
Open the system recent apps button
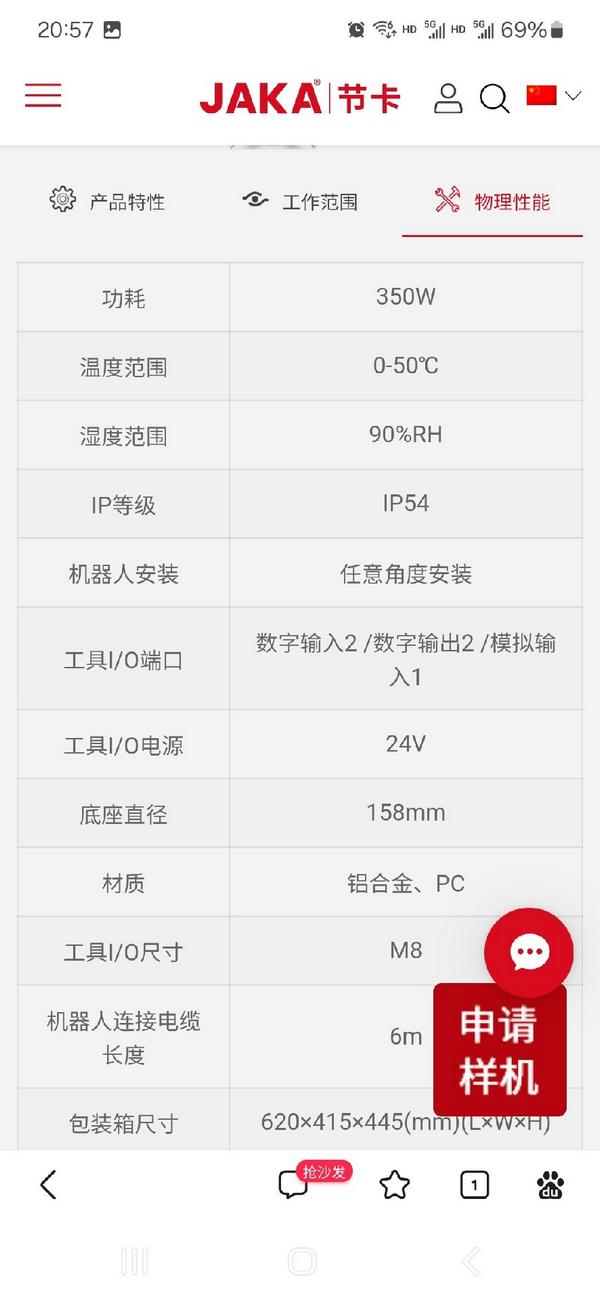[x=134, y=1262]
